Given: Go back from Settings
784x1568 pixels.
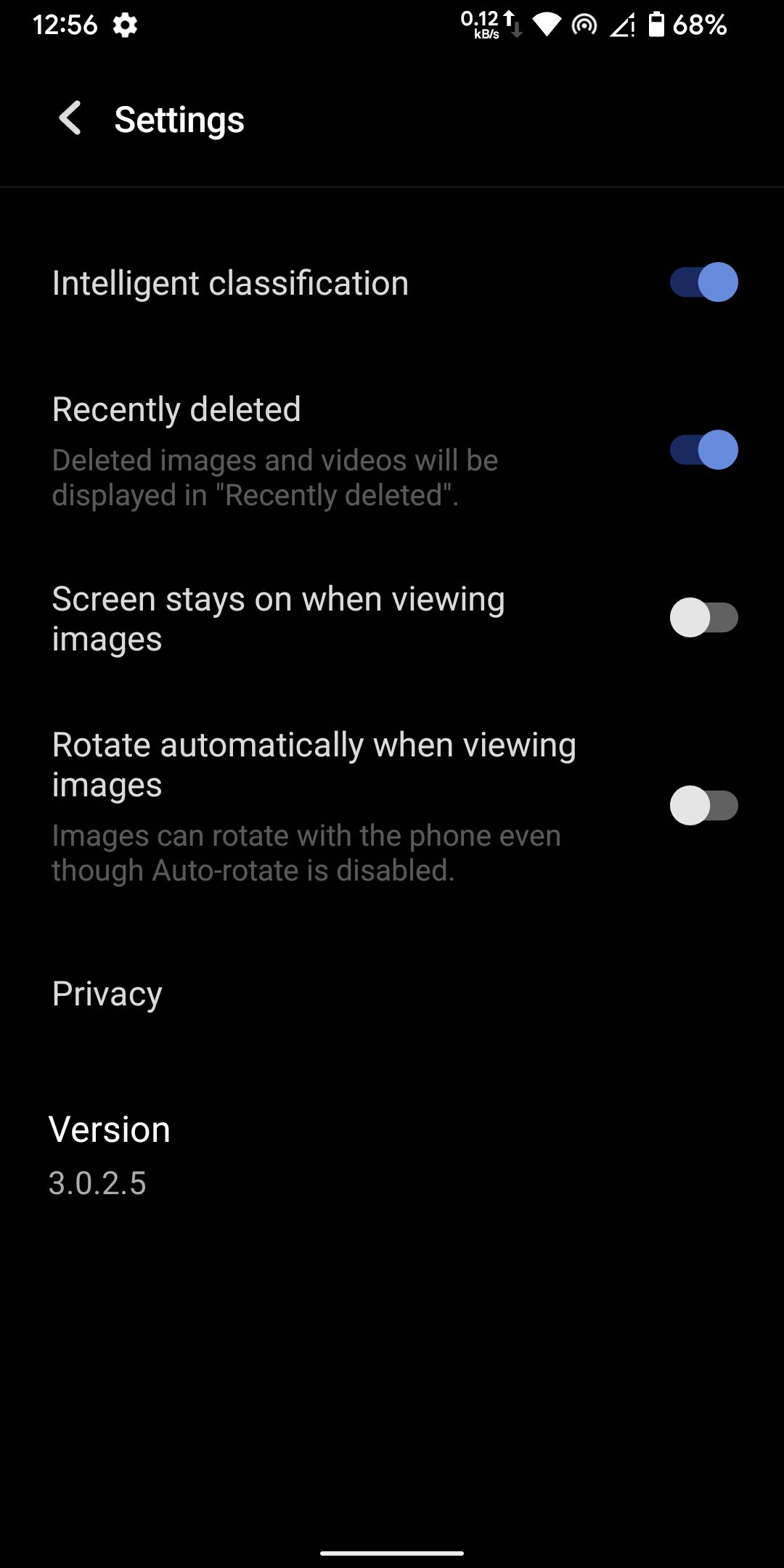Looking at the screenshot, I should click(x=70, y=119).
